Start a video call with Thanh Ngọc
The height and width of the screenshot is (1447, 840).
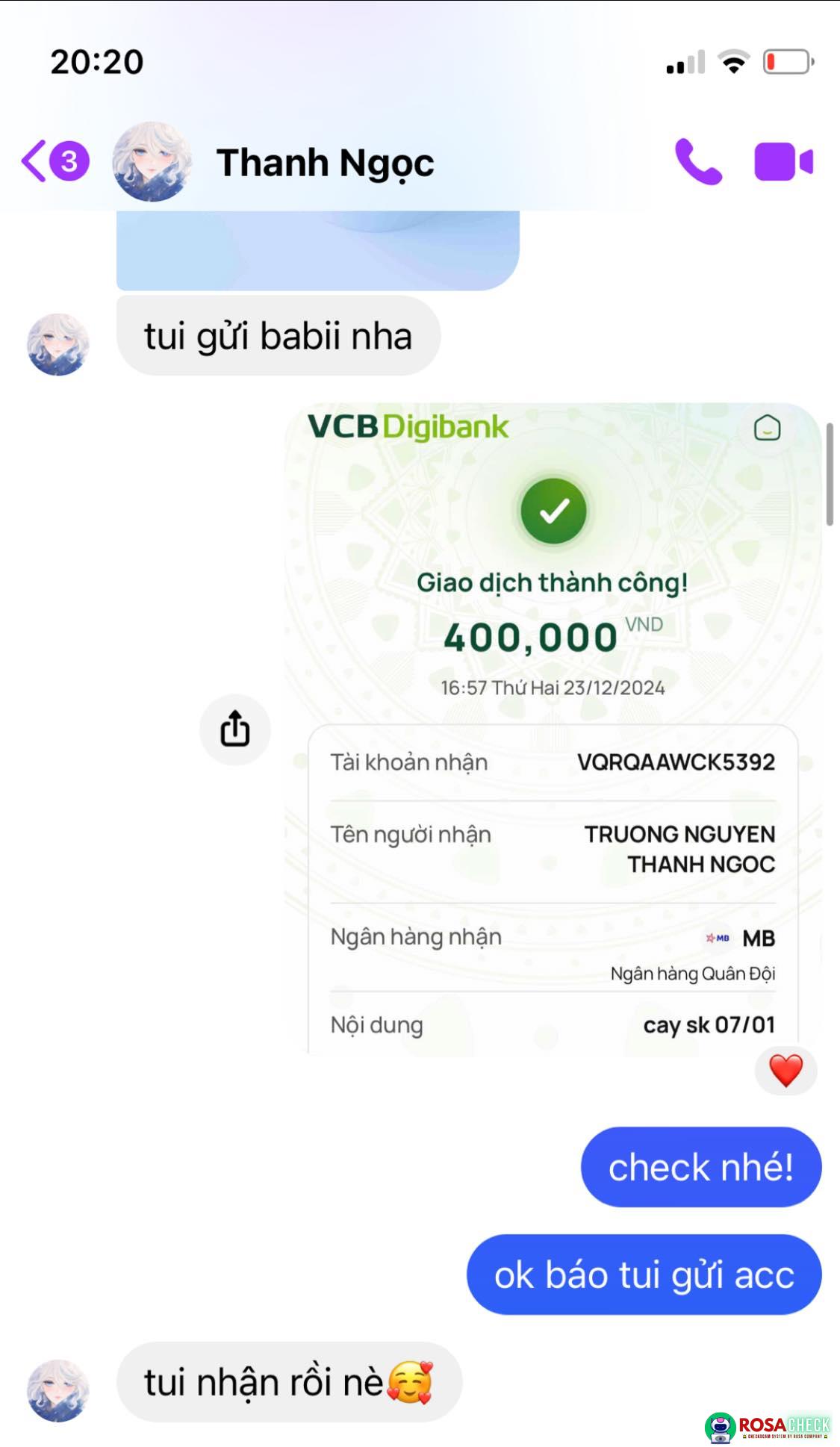[x=783, y=162]
